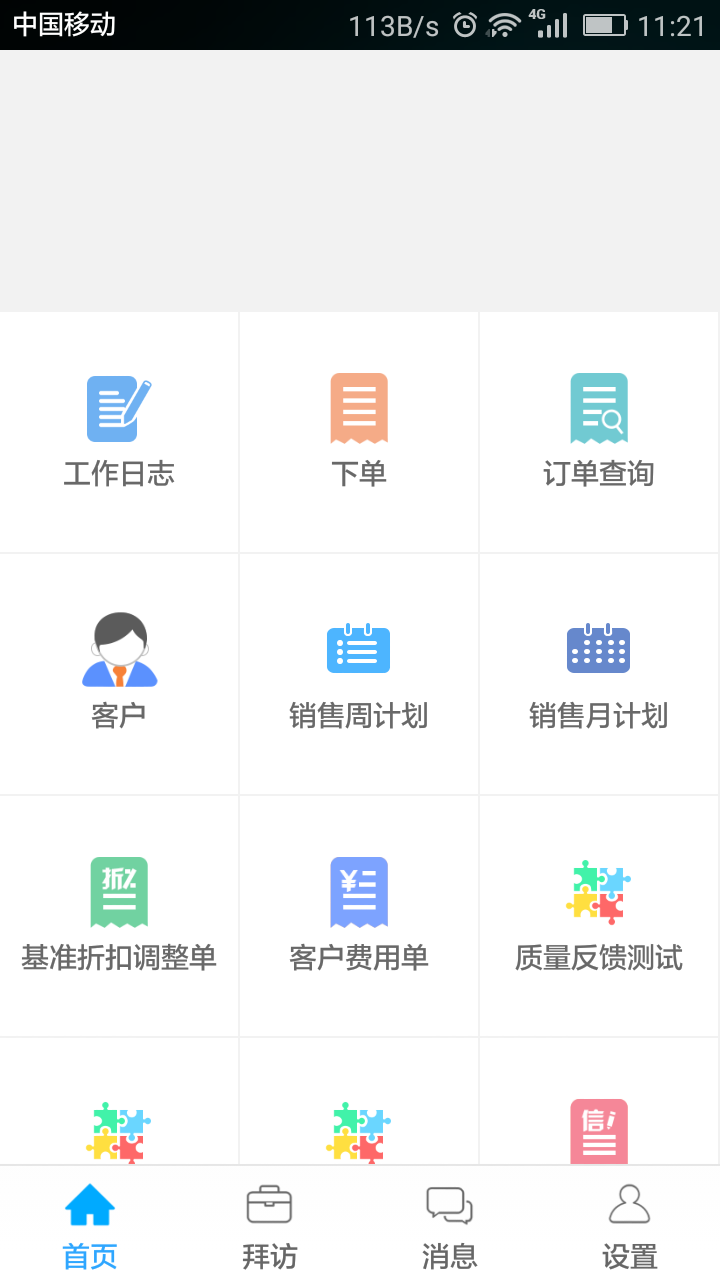The width and height of the screenshot is (720, 1280).
Task: Open 销售月计划 (monthly sales plan)
Action: (598, 649)
